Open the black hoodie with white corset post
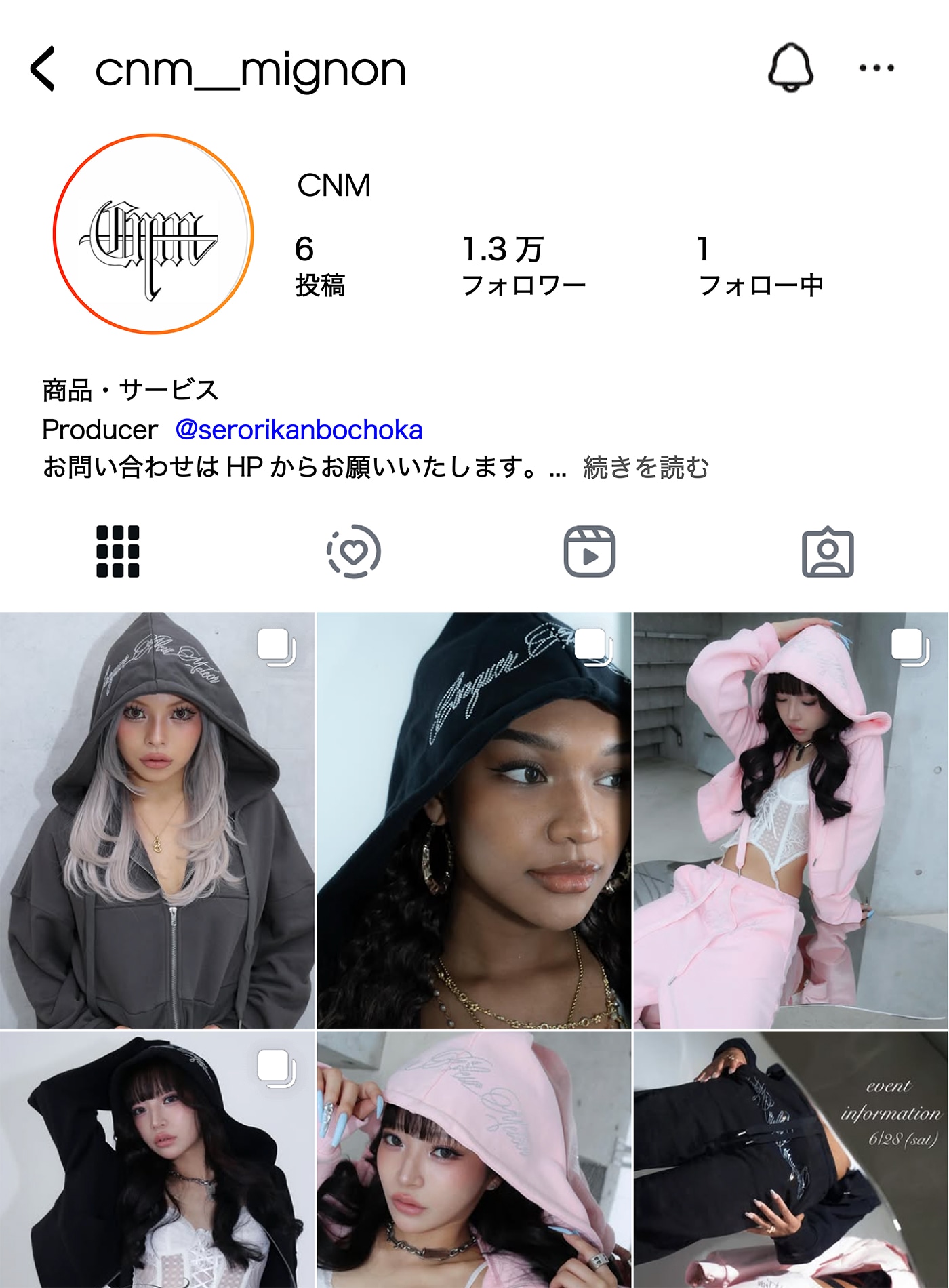The image size is (949, 1288). click(157, 1159)
